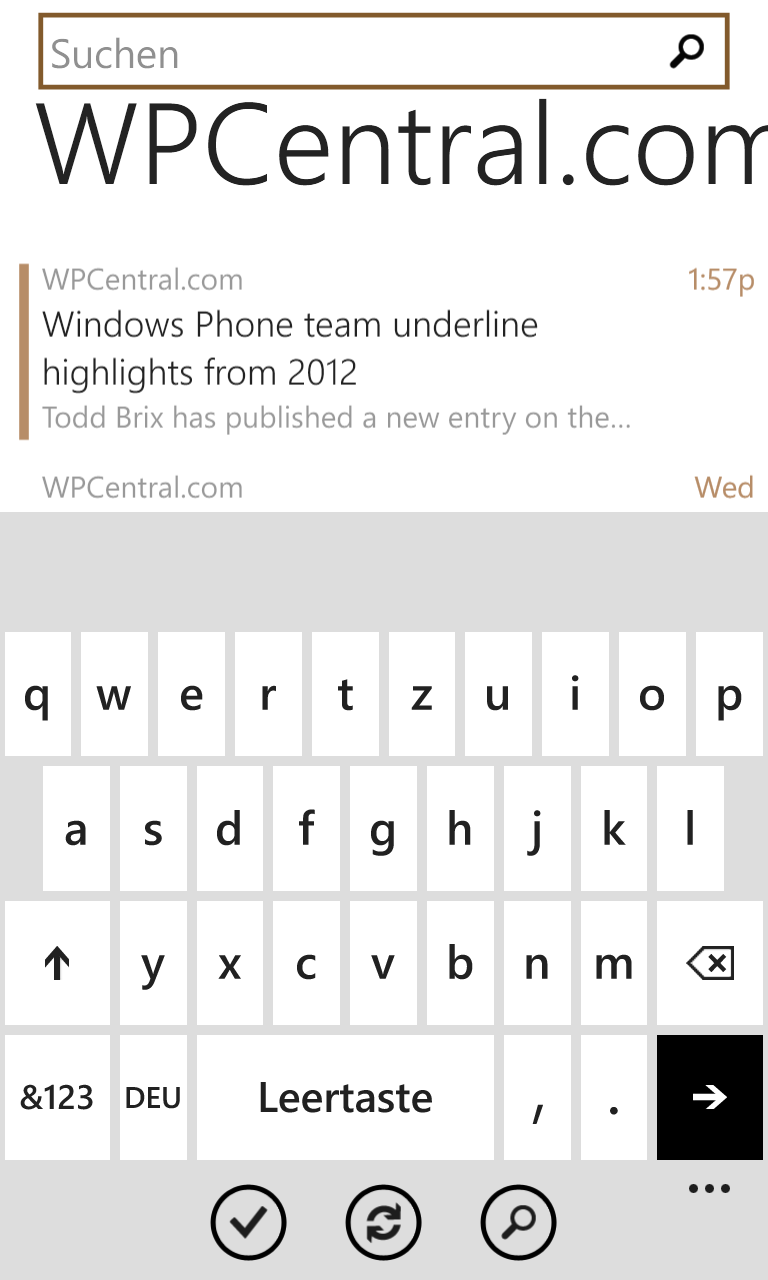Image resolution: width=768 pixels, height=1280 pixels.
Task: Expand the app bar overflow dots
Action: (710, 1189)
